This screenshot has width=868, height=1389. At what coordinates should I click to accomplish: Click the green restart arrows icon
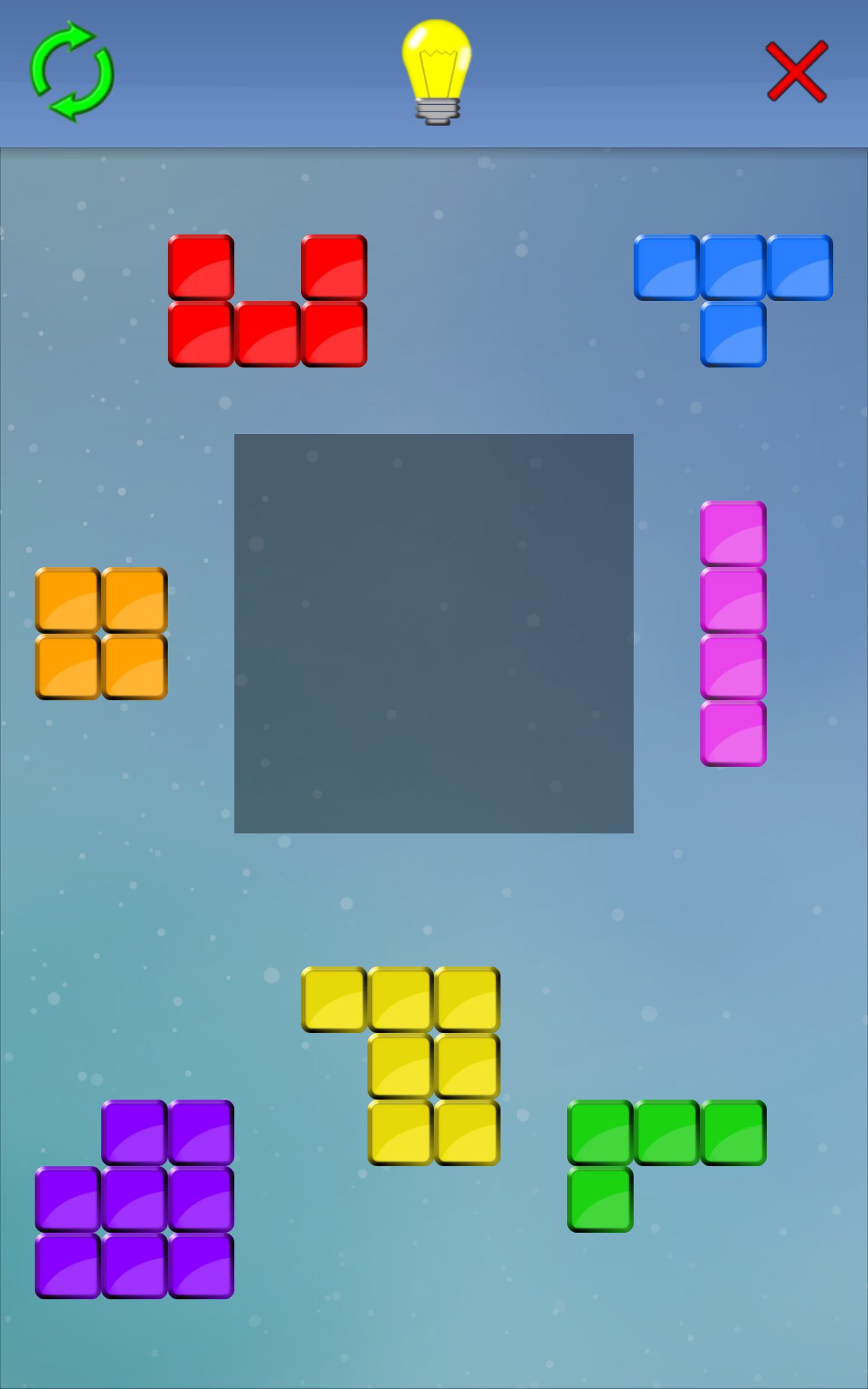pyautogui.click(x=72, y=70)
